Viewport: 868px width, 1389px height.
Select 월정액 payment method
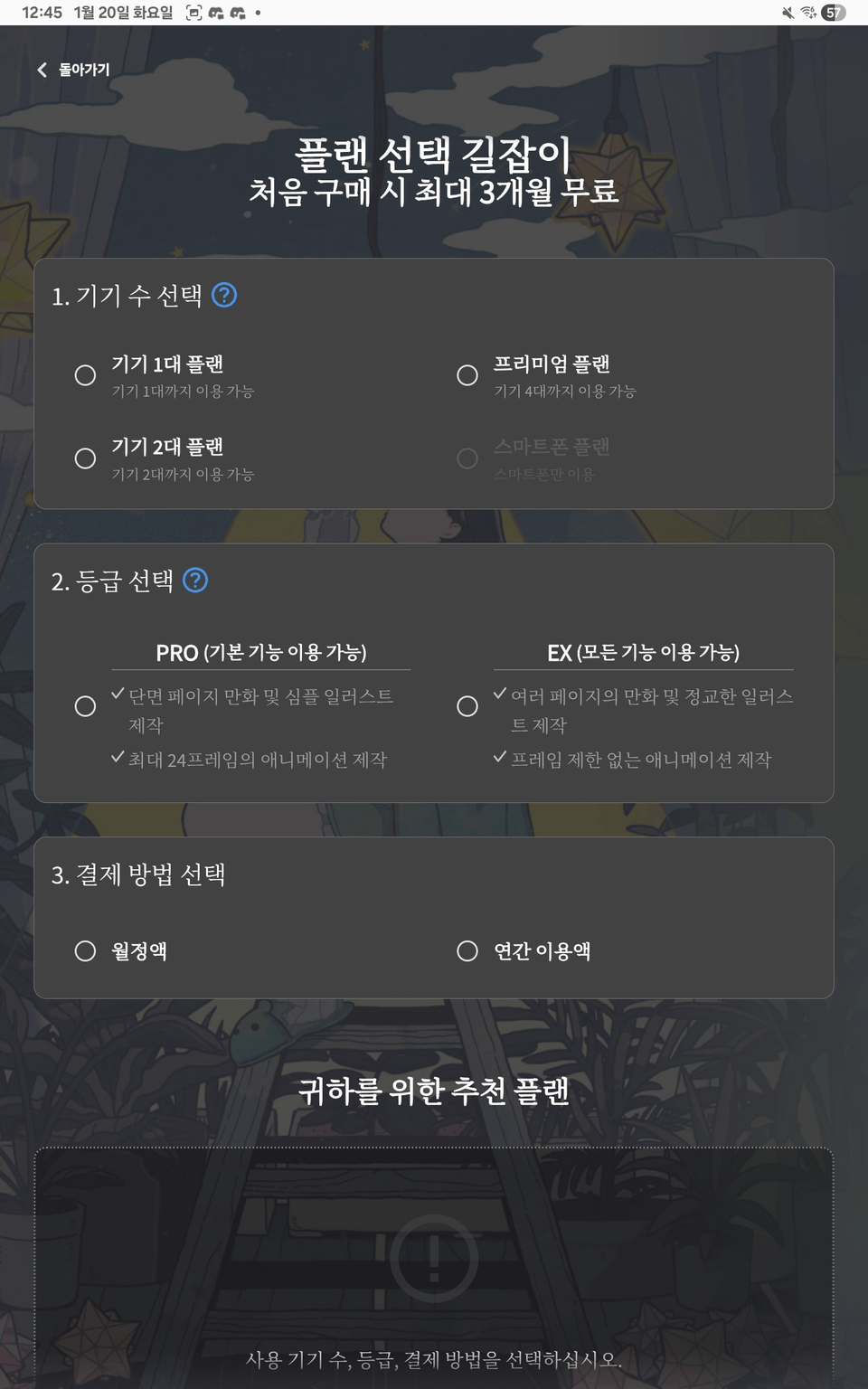pyautogui.click(x=85, y=951)
